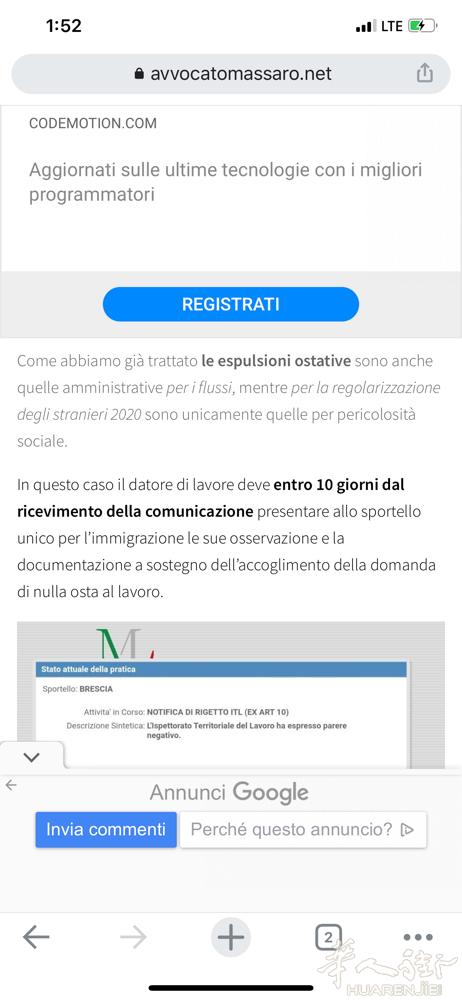This screenshot has width=462, height=1000.
Task: Open the avvocatomassaro.net address bar
Action: coord(231,73)
